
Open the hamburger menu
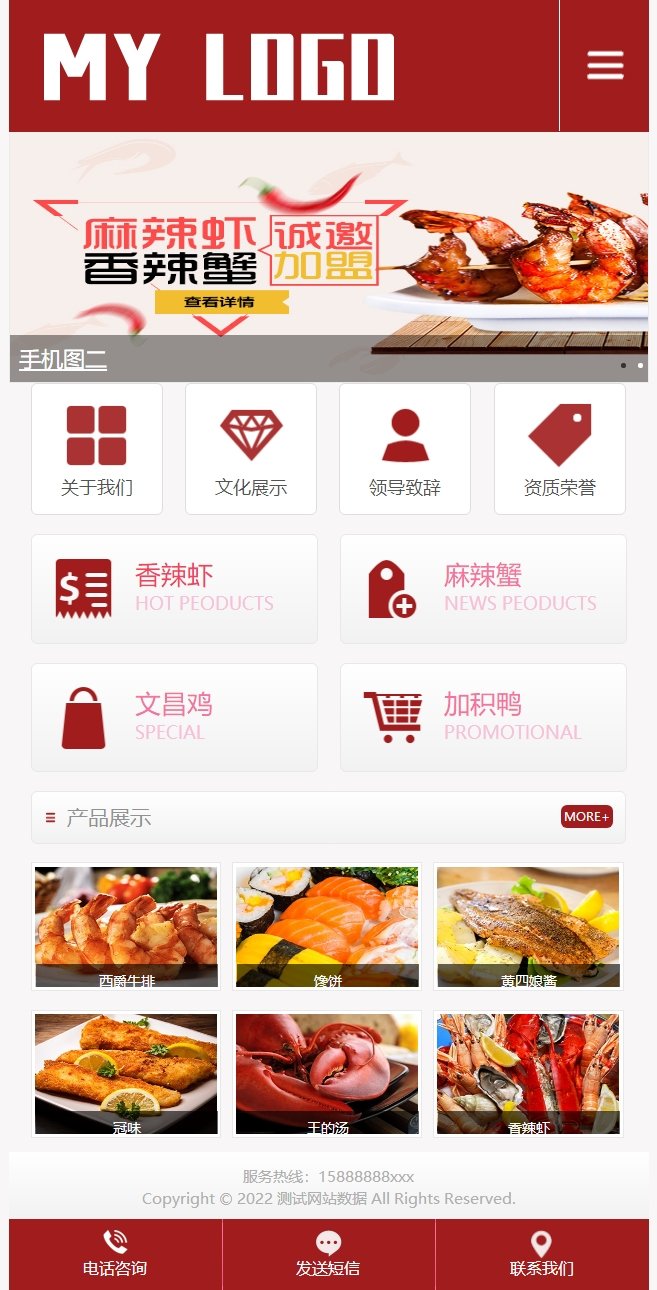click(x=605, y=65)
